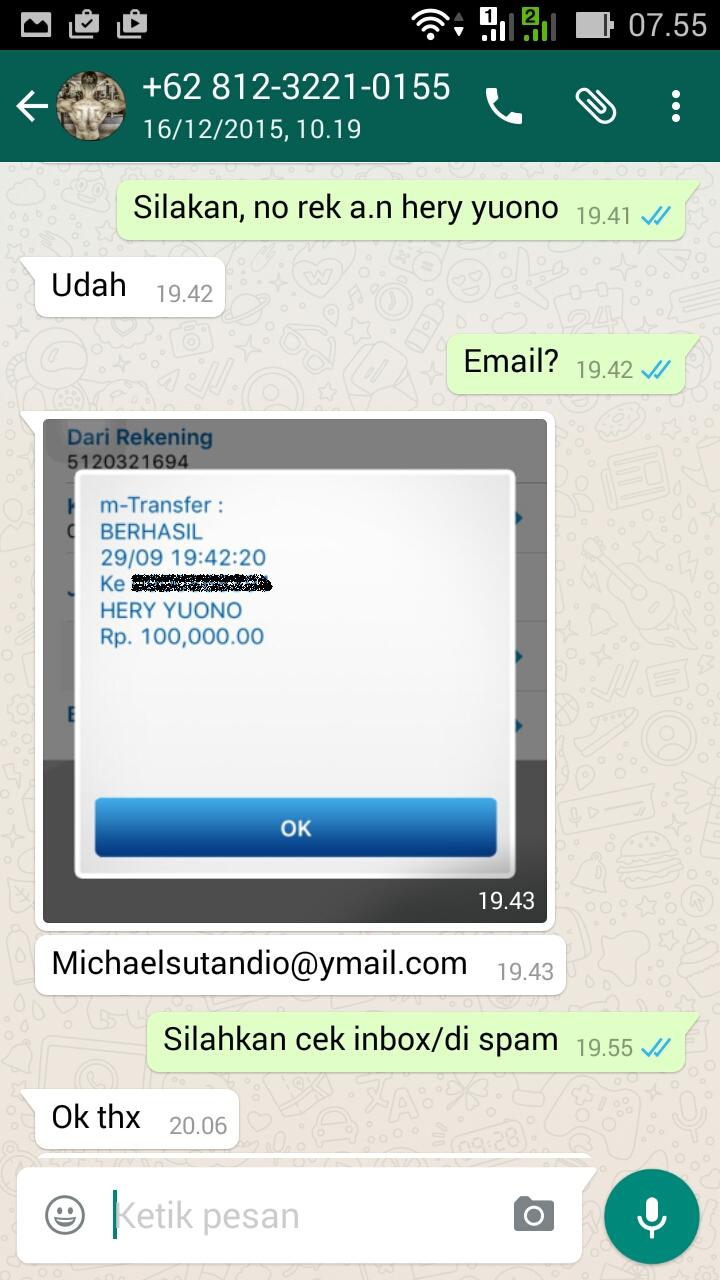Go back to the chat list
720x1280 pixels.
click(32, 106)
